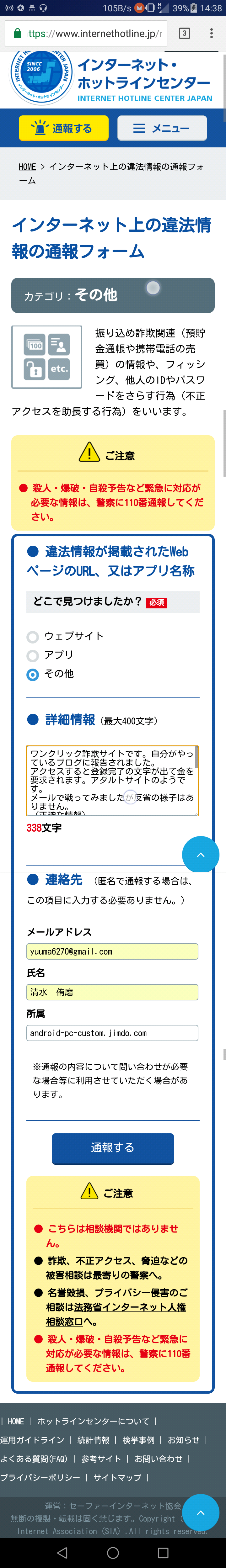Open ホットラインセンターについて footer link
The image size is (226, 1568).
[x=93, y=1421]
